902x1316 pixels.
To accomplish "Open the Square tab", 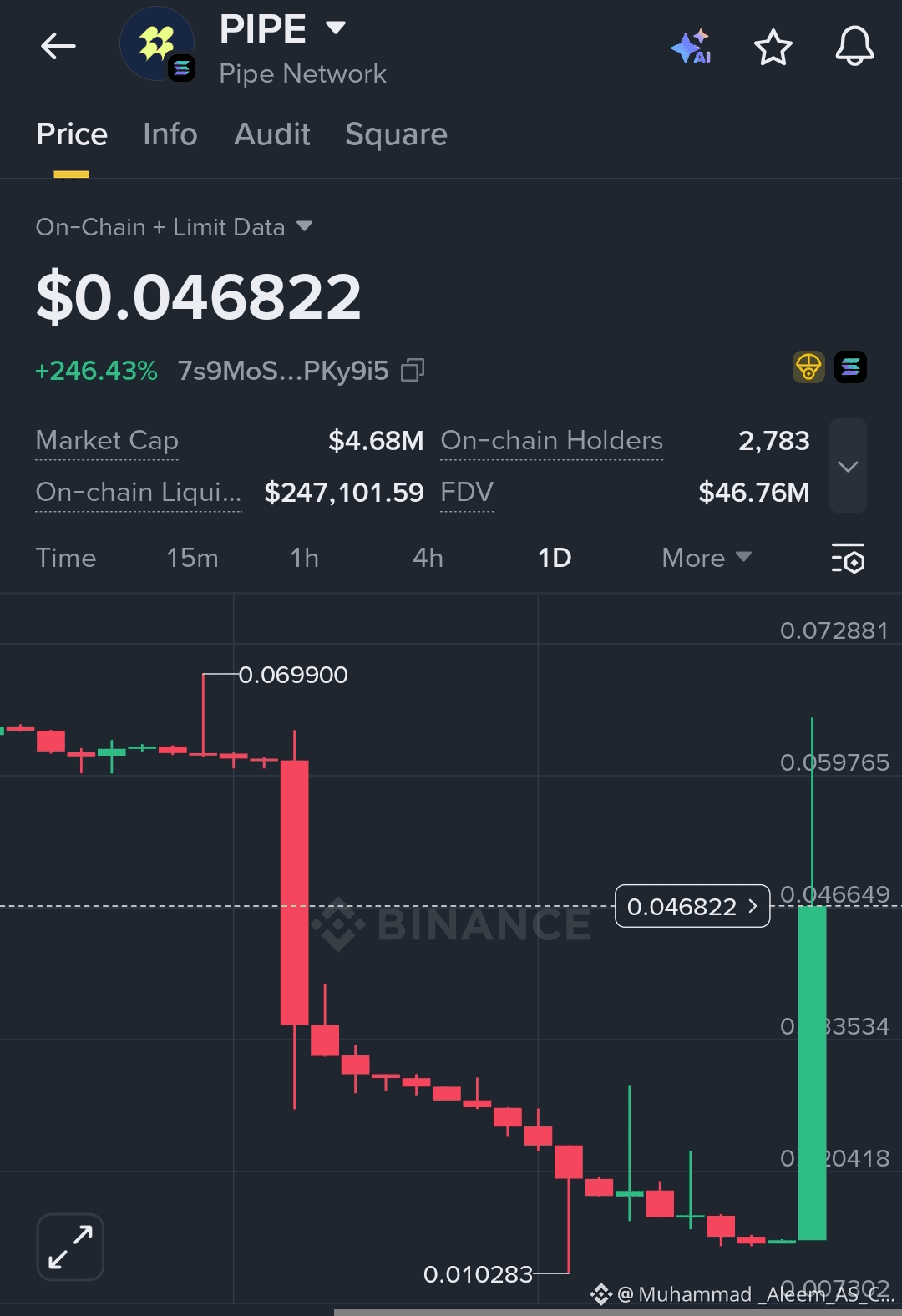I will [x=396, y=134].
